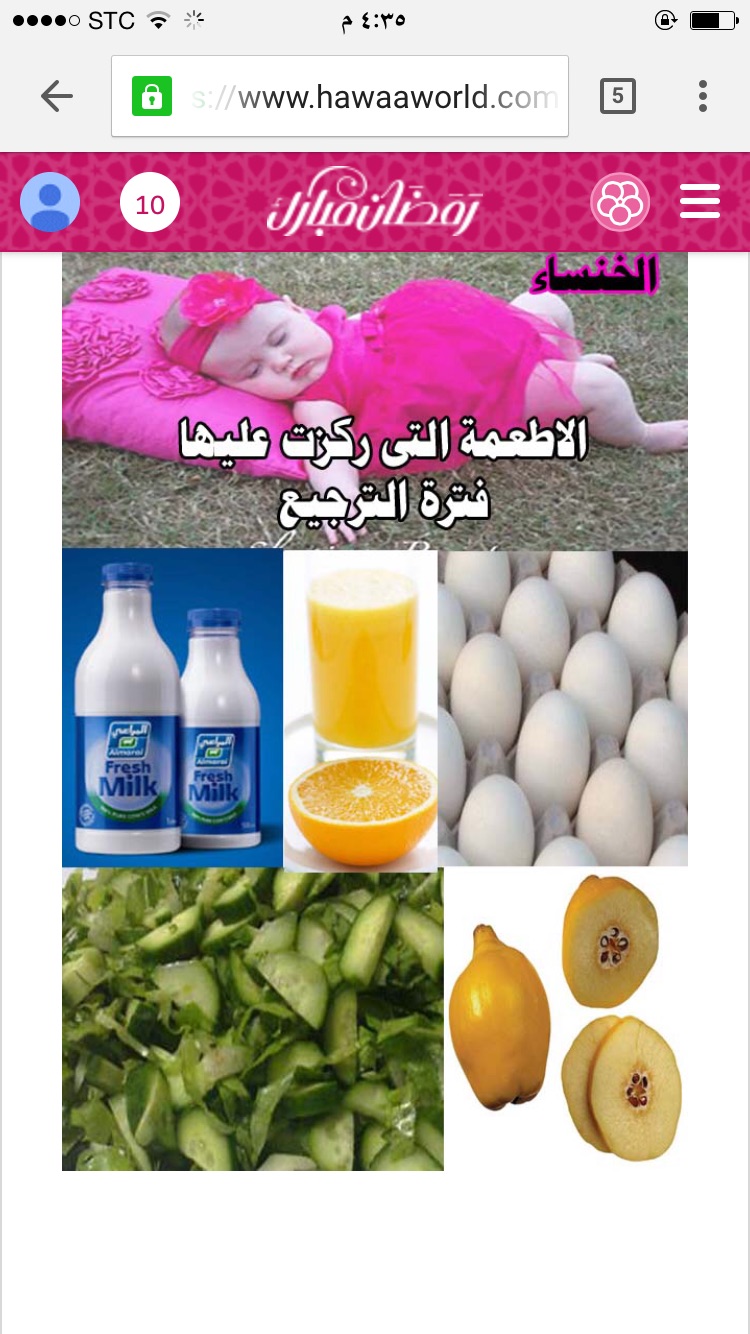Open the user profile avatar
The height and width of the screenshot is (1334, 750).
[50, 202]
